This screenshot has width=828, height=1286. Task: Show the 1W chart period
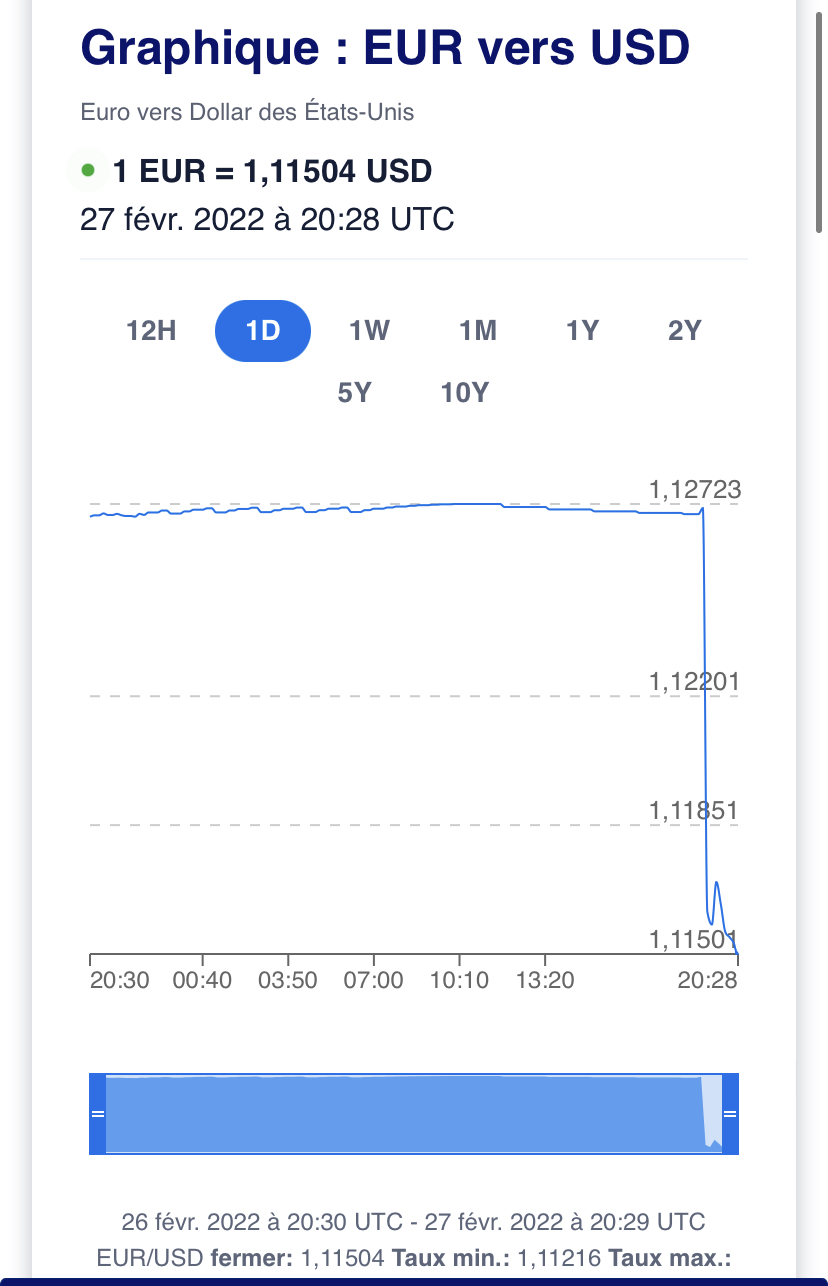[x=369, y=330]
